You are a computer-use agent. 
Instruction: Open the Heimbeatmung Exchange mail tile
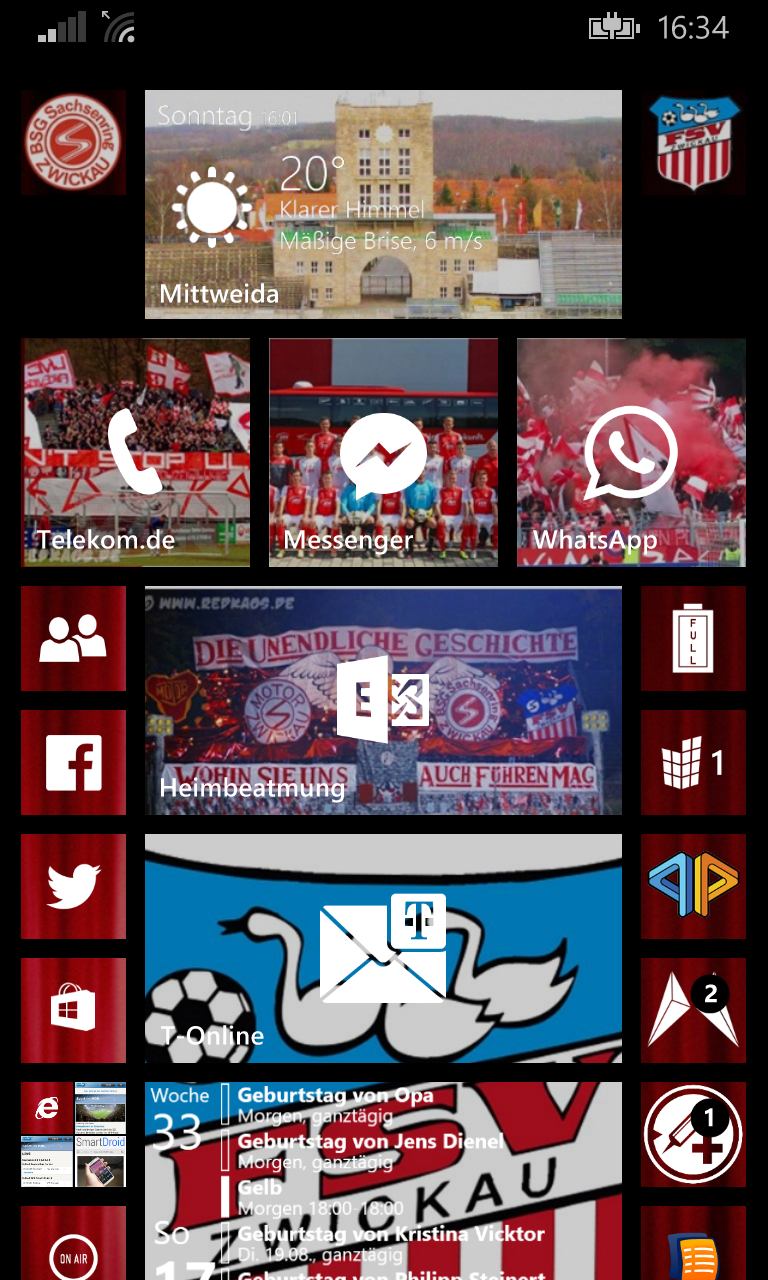(383, 700)
